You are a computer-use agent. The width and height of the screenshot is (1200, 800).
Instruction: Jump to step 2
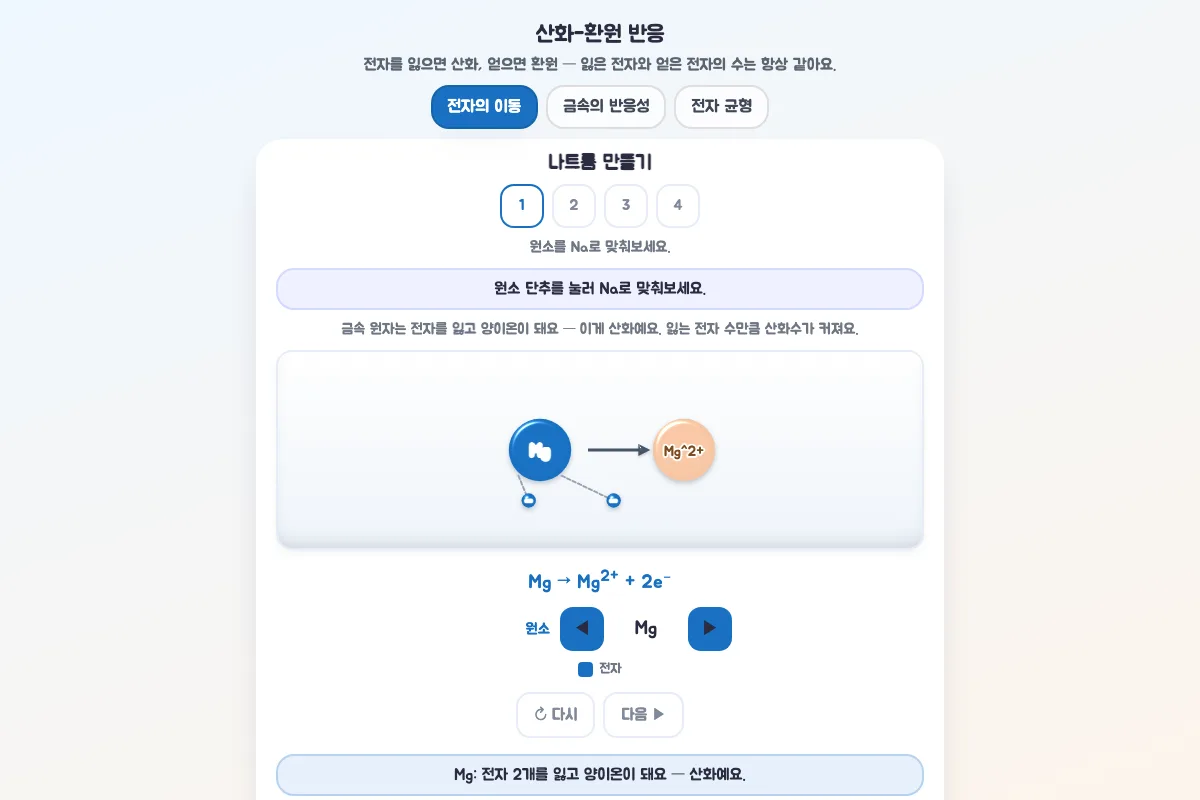coord(574,206)
